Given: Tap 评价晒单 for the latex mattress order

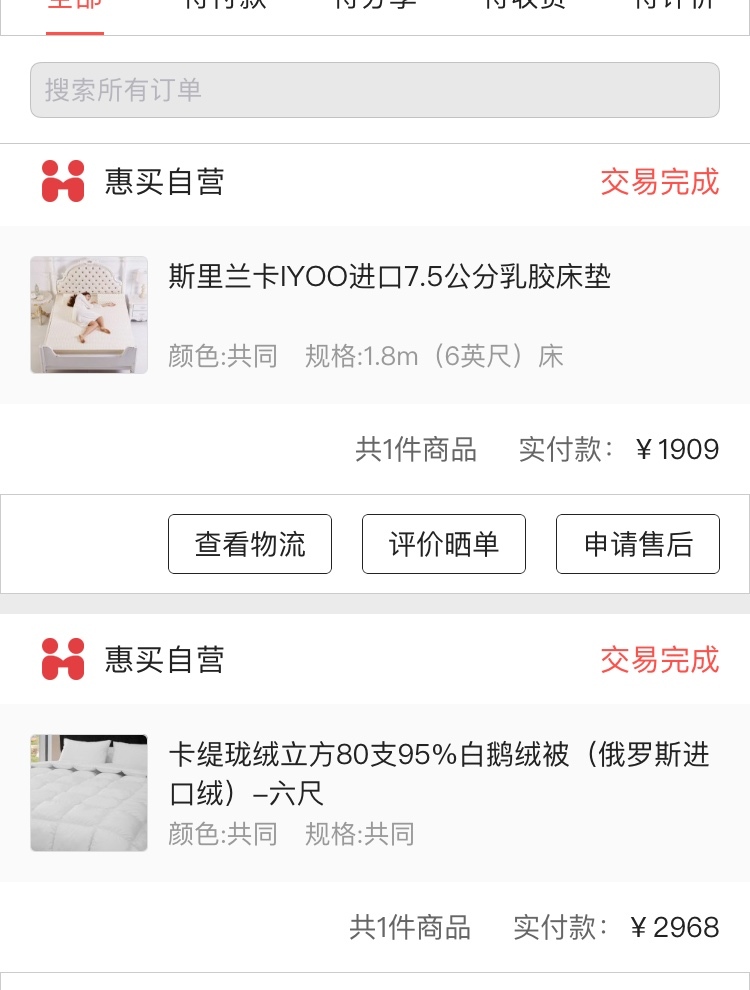Looking at the screenshot, I should coord(443,544).
